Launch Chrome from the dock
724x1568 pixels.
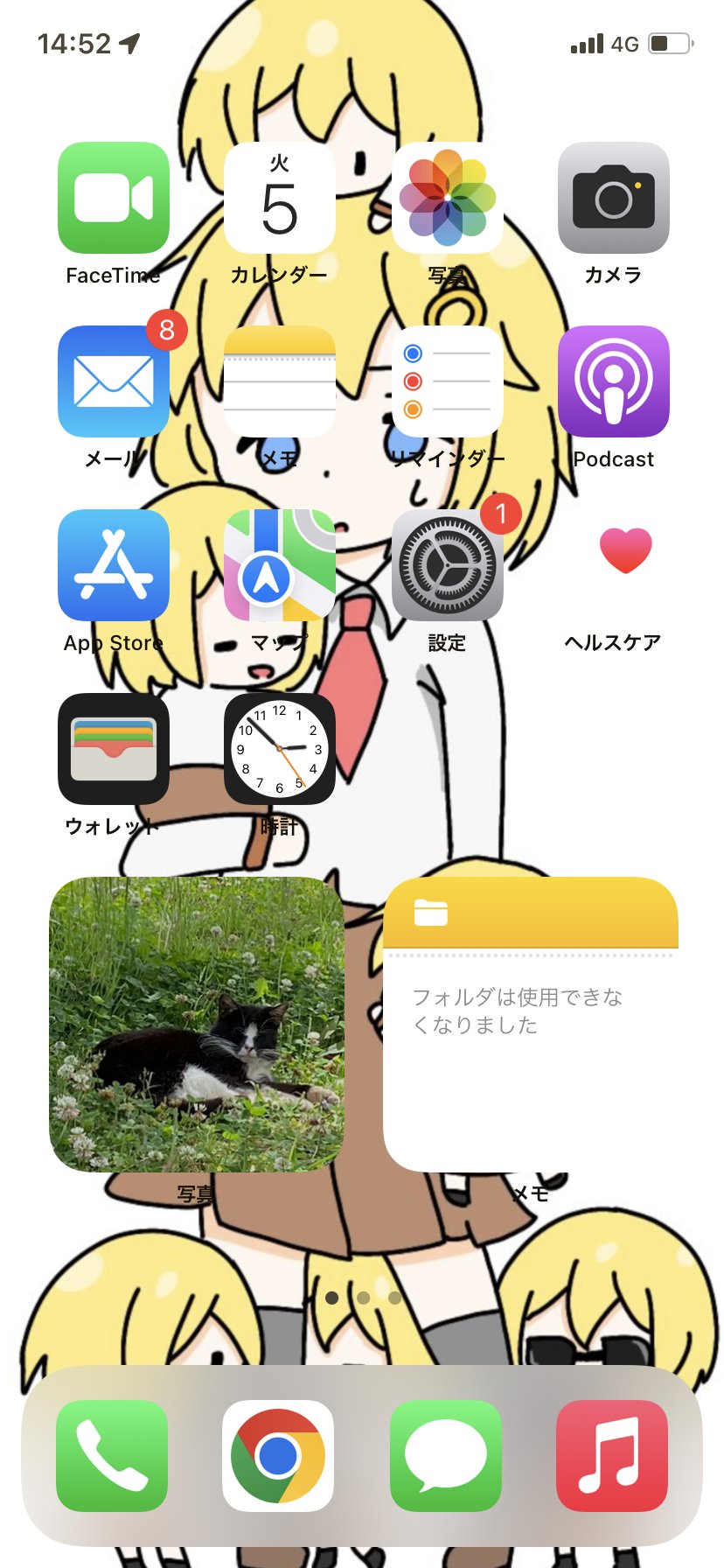278,1456
